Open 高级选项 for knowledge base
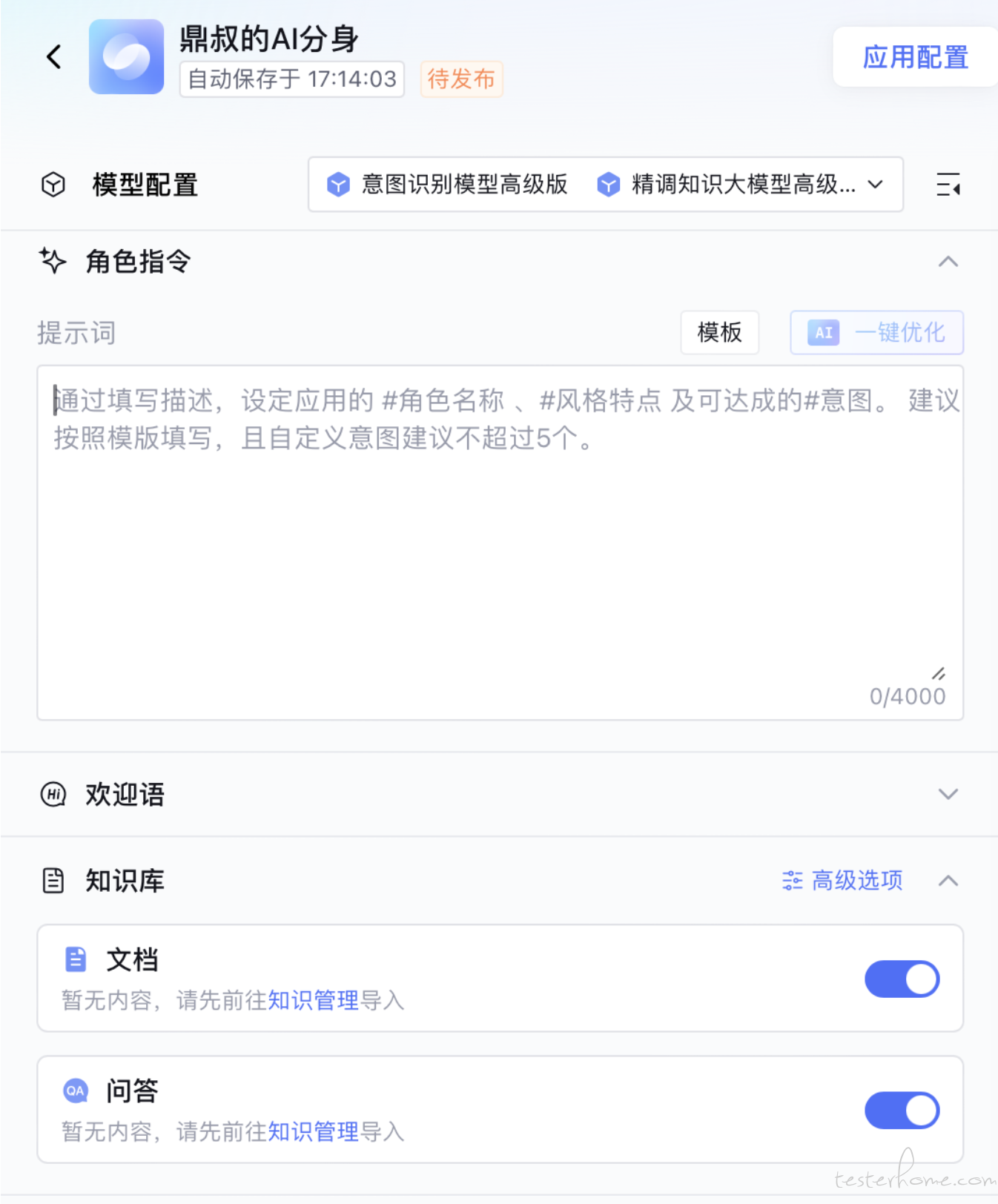The image size is (998, 1204). [843, 880]
